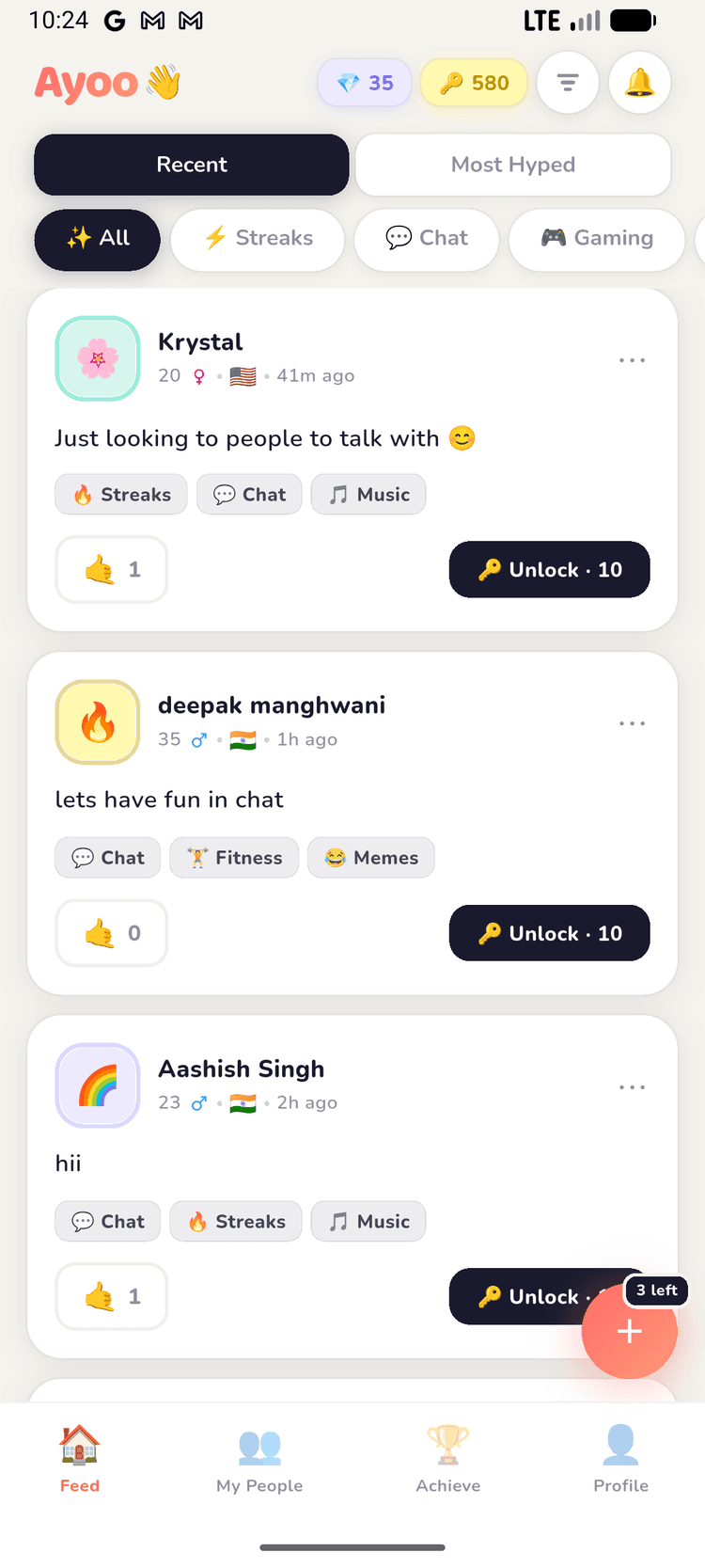
Task: Like deepak manghwani's post
Action: 111,933
